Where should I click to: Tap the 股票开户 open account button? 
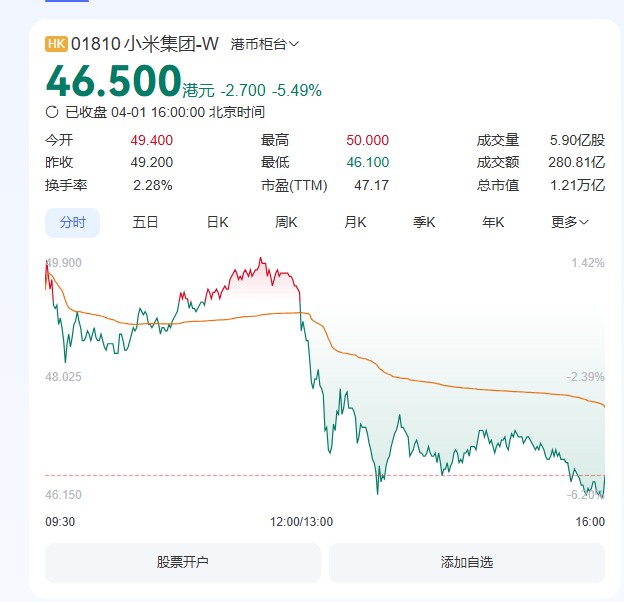point(183,562)
